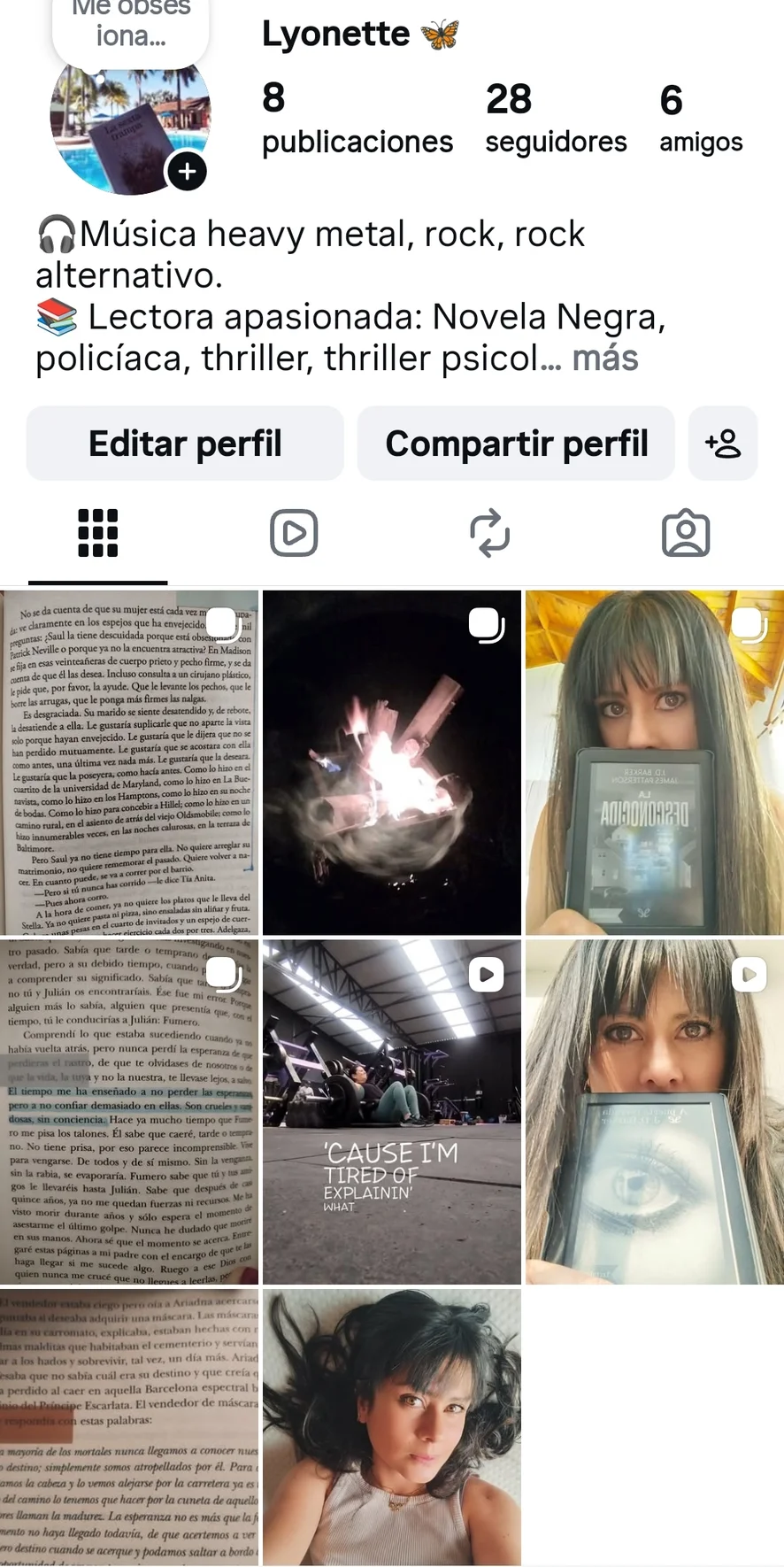Switch to the Reels tab
The image size is (784, 1567).
pyautogui.click(x=294, y=533)
